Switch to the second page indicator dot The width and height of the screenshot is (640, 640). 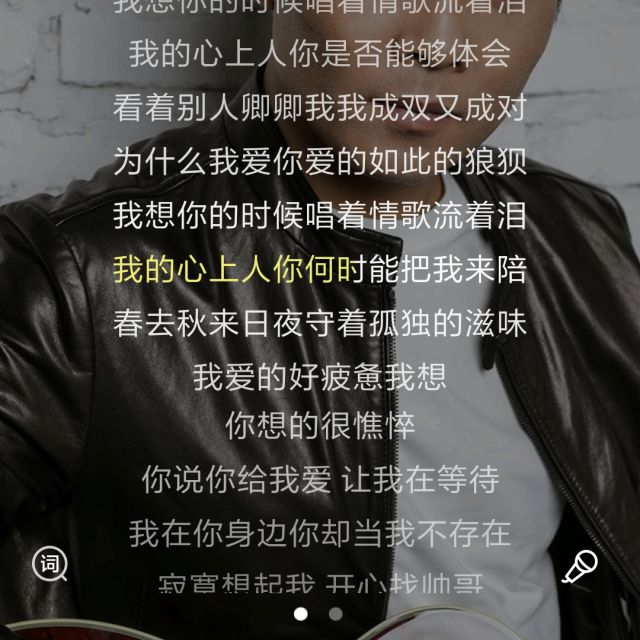pos(335,614)
